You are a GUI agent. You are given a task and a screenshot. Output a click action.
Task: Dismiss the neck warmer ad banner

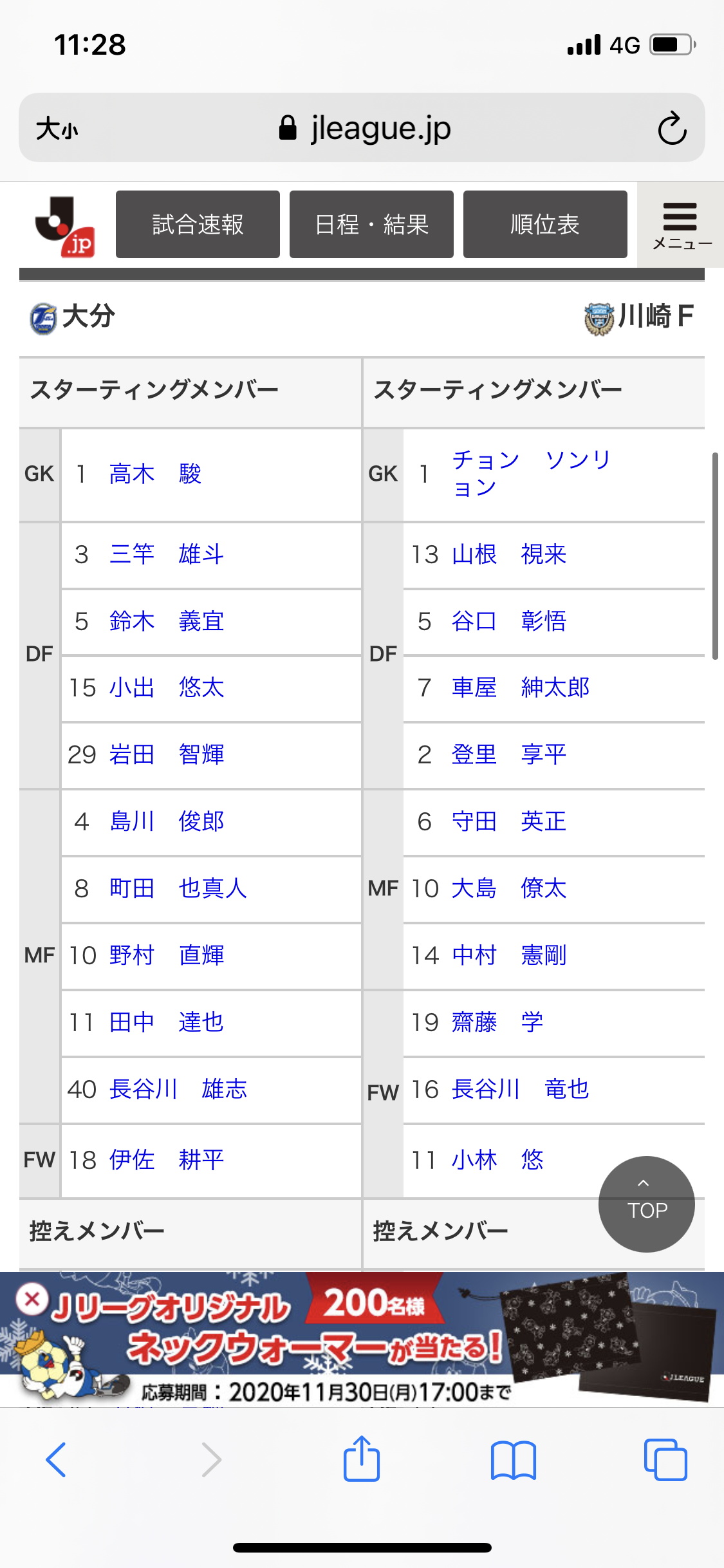32,1300
